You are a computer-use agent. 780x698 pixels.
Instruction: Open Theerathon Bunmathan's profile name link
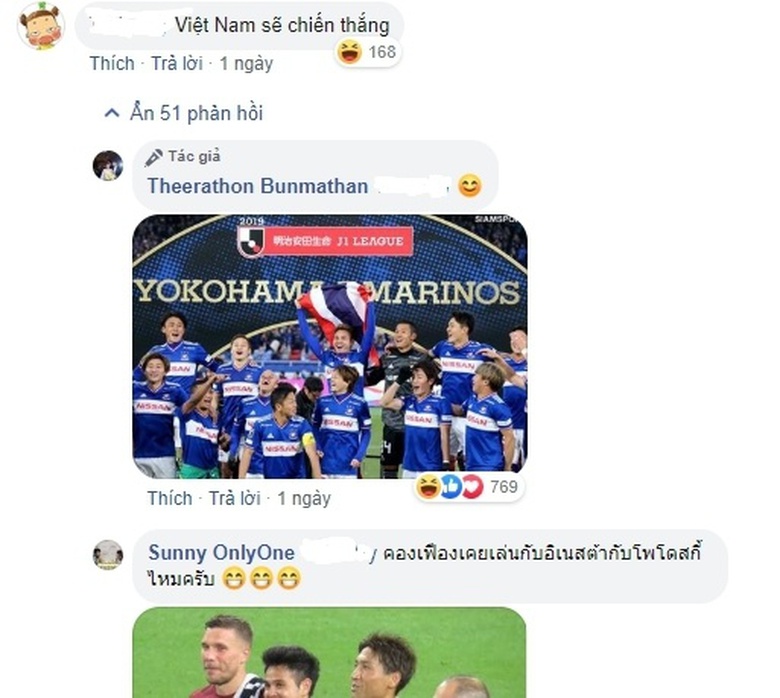pos(256,186)
